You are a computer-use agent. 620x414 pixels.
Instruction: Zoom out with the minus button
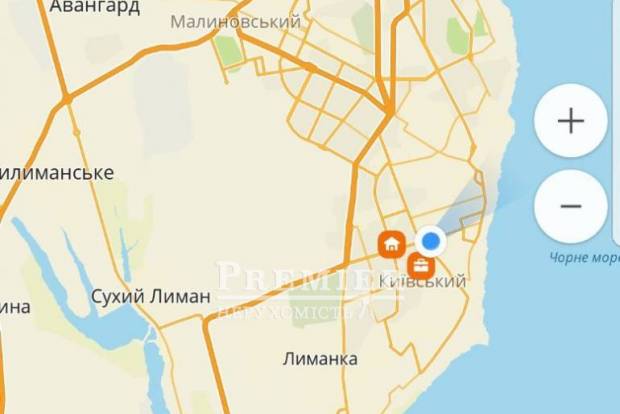[571, 207]
